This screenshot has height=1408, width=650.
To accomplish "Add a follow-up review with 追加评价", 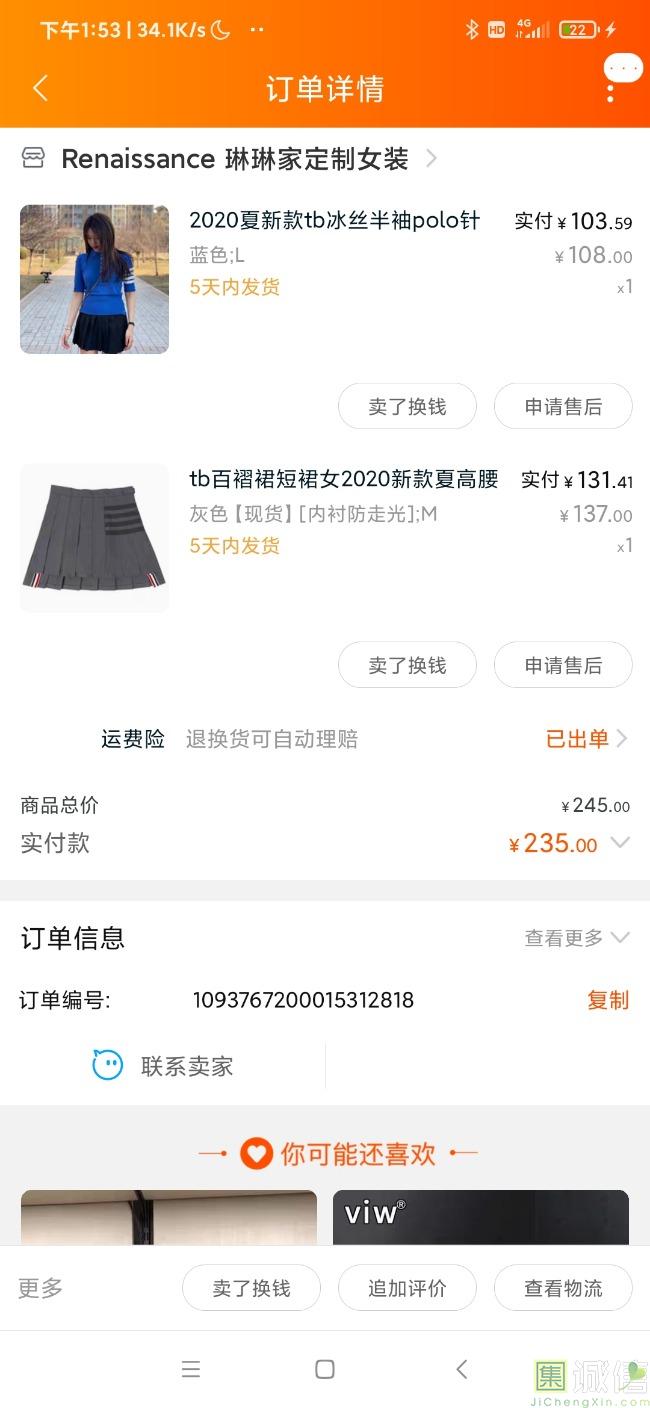I will (x=407, y=1288).
